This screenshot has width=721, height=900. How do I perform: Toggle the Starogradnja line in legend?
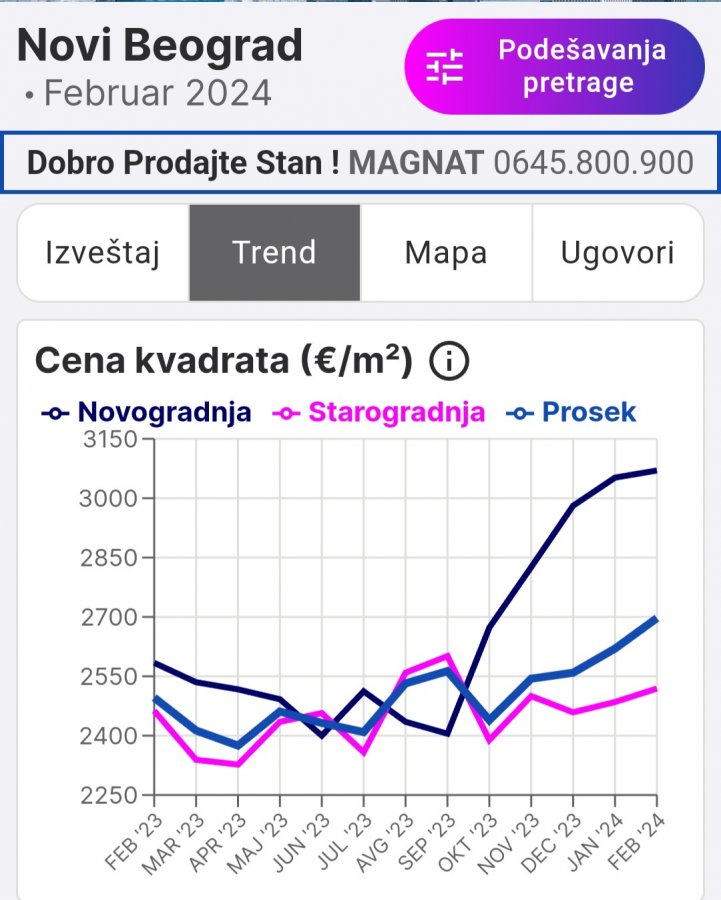(381, 412)
